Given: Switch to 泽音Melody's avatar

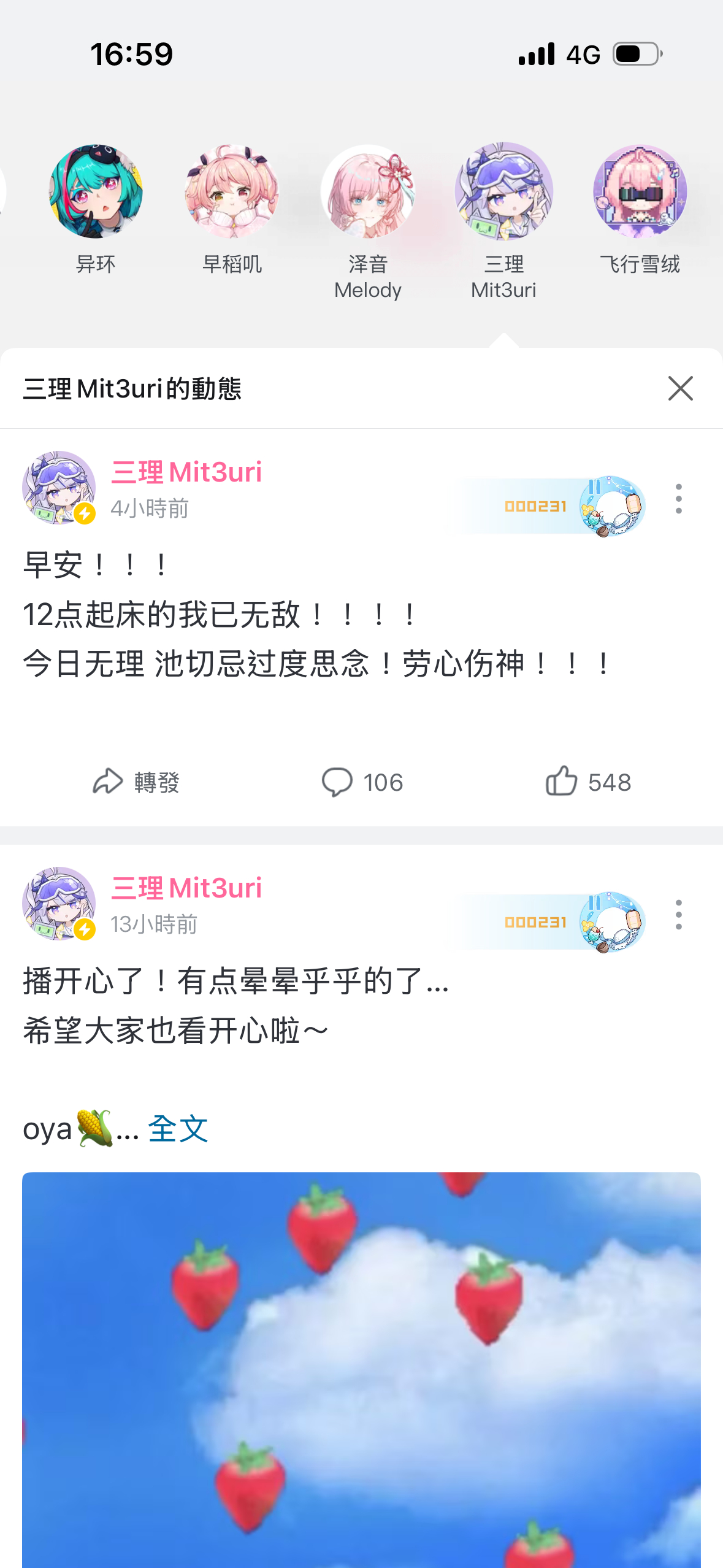Looking at the screenshot, I should coord(368,191).
